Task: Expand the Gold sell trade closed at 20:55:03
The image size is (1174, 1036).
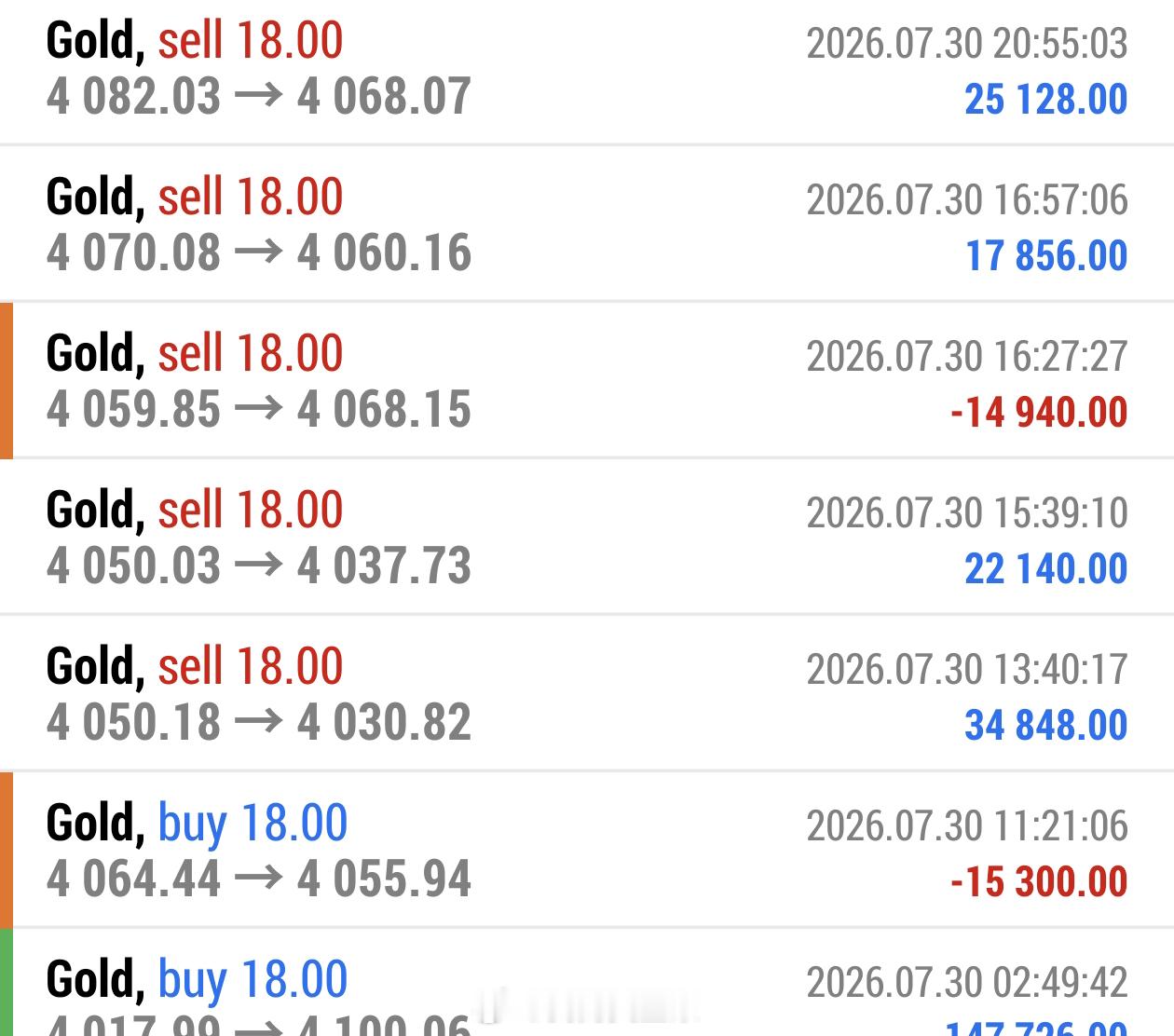Action: (587, 72)
